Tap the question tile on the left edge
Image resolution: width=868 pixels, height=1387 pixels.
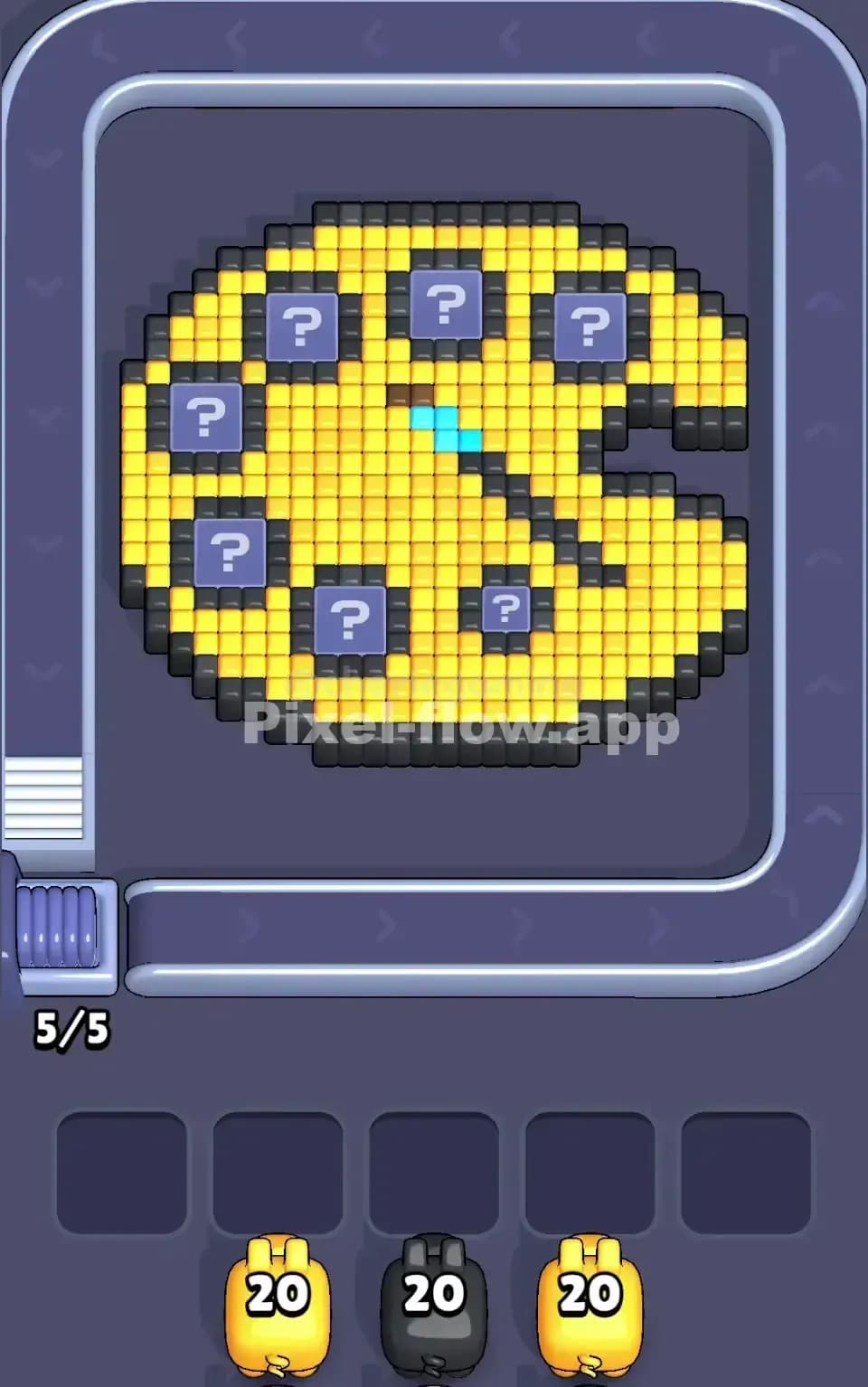208,415
